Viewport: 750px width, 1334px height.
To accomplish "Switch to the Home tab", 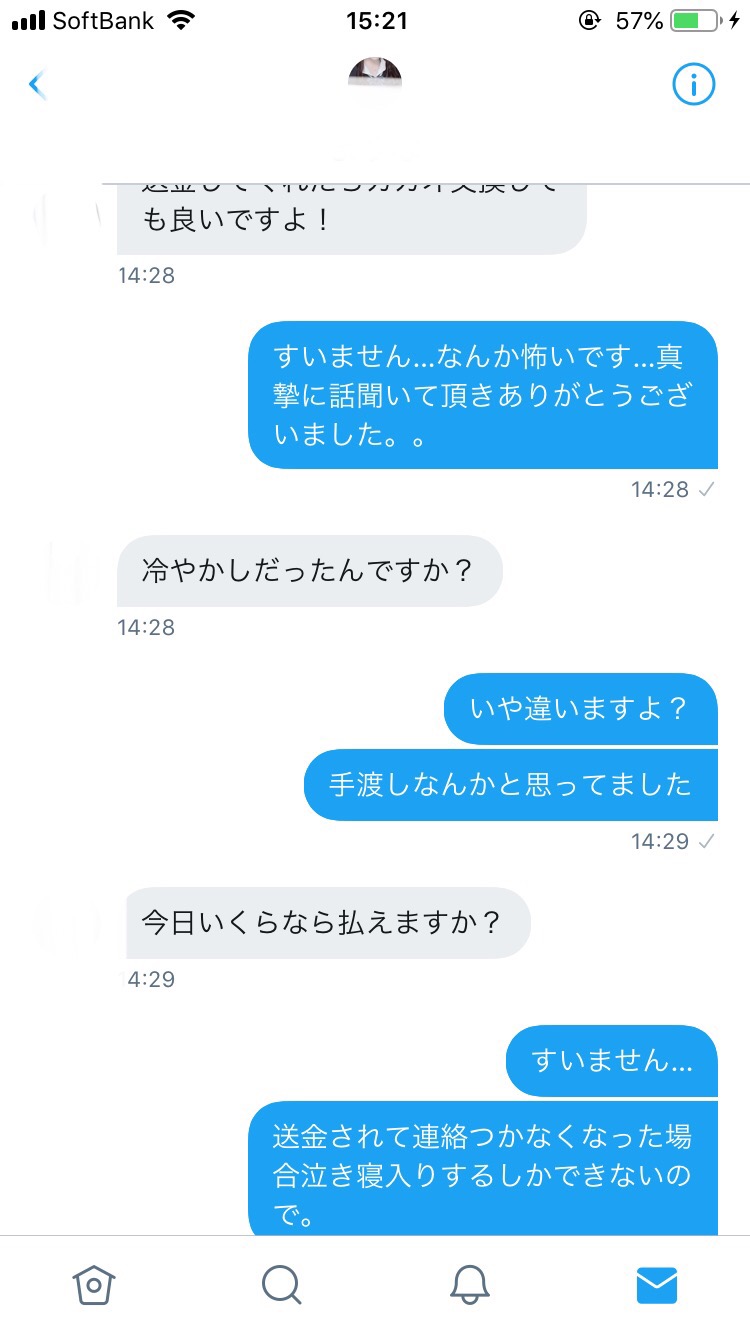I will click(94, 1284).
